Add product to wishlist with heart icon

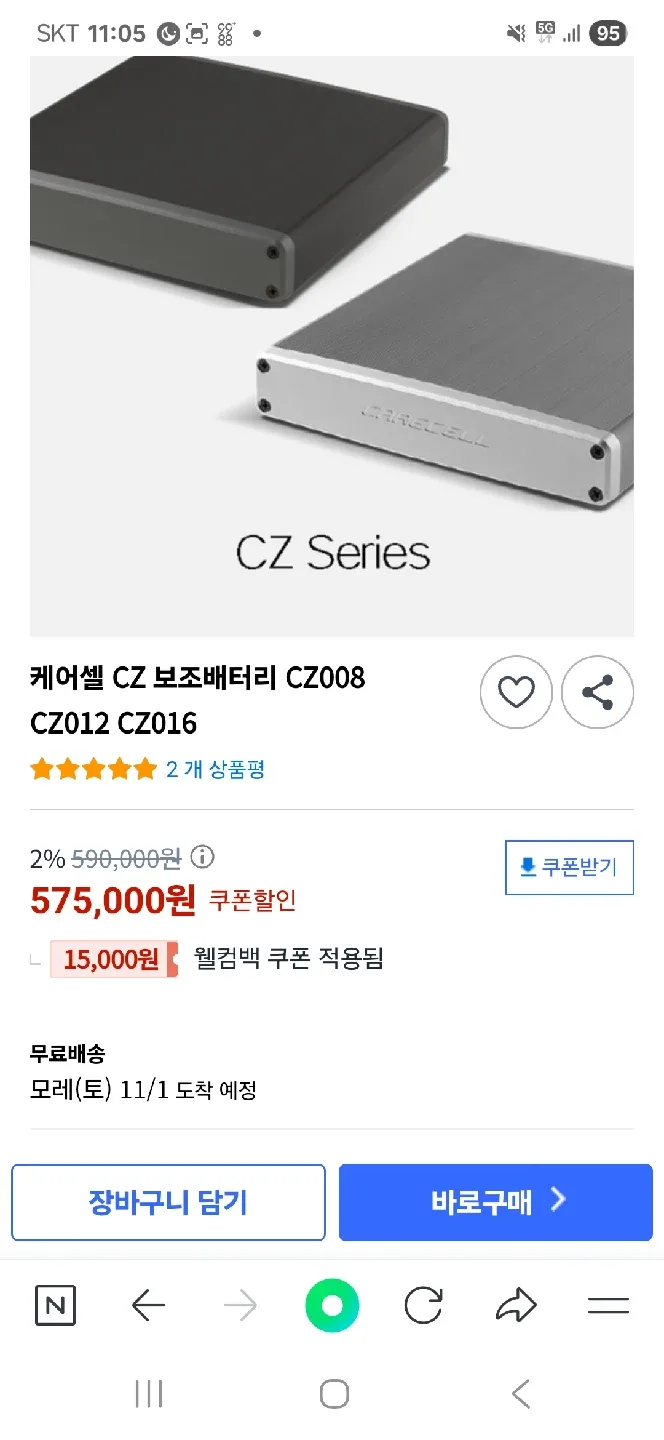(516, 692)
